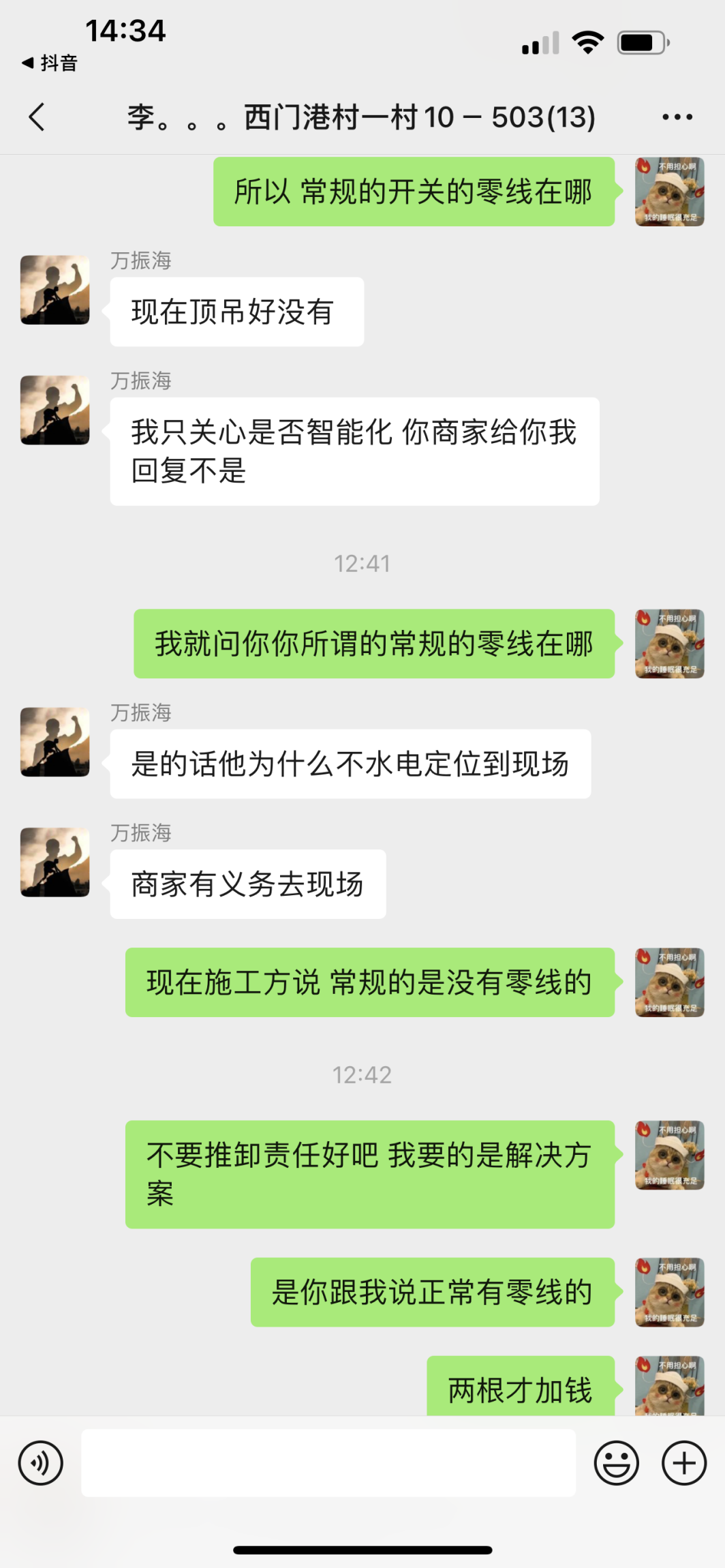
Task: Tap the message text field
Action: tap(328, 1462)
